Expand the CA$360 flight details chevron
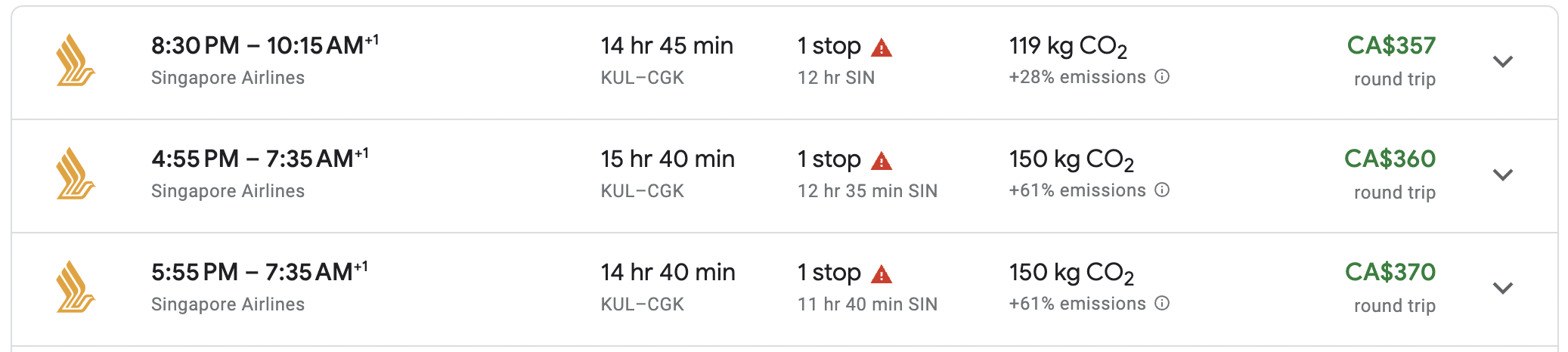1568x352 pixels. [x=1502, y=175]
